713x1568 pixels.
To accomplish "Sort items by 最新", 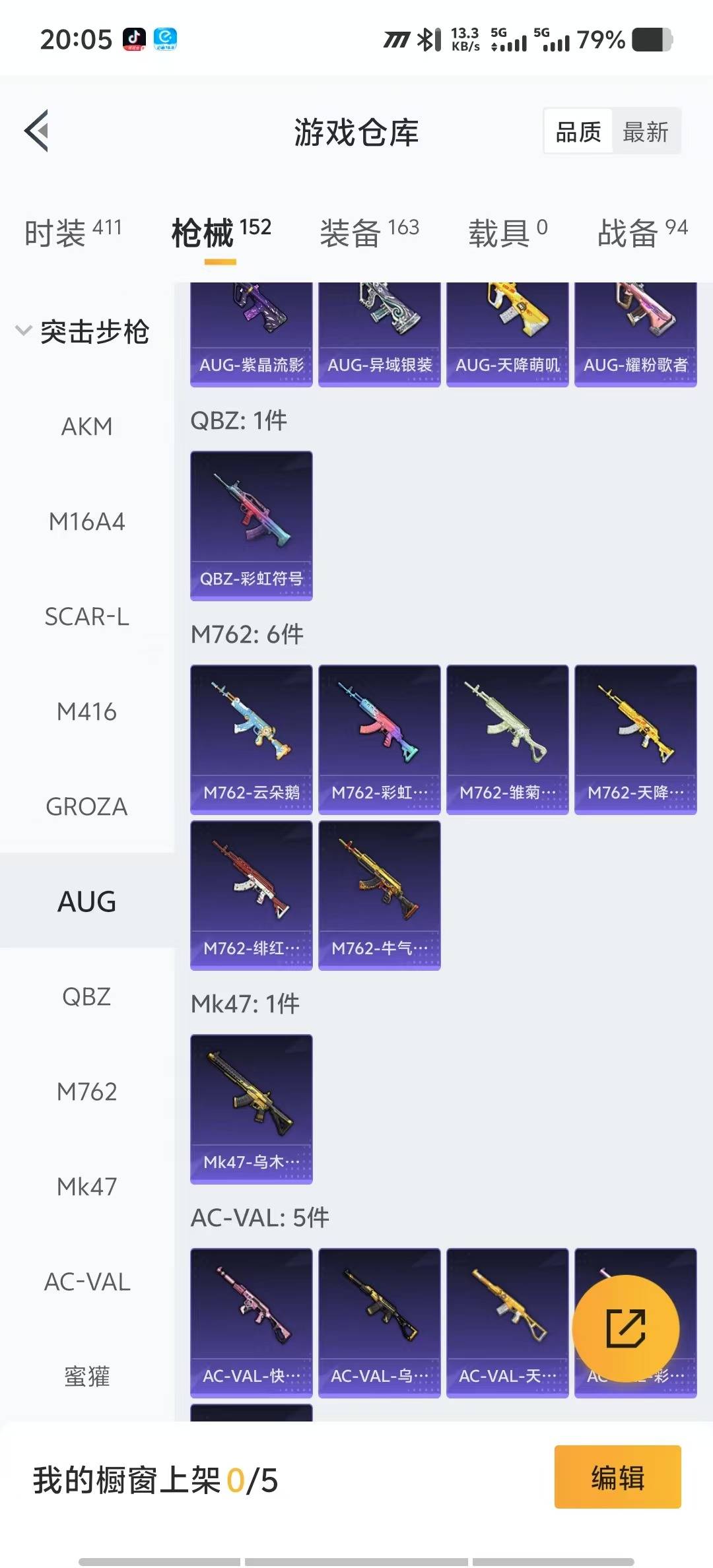I will (645, 132).
